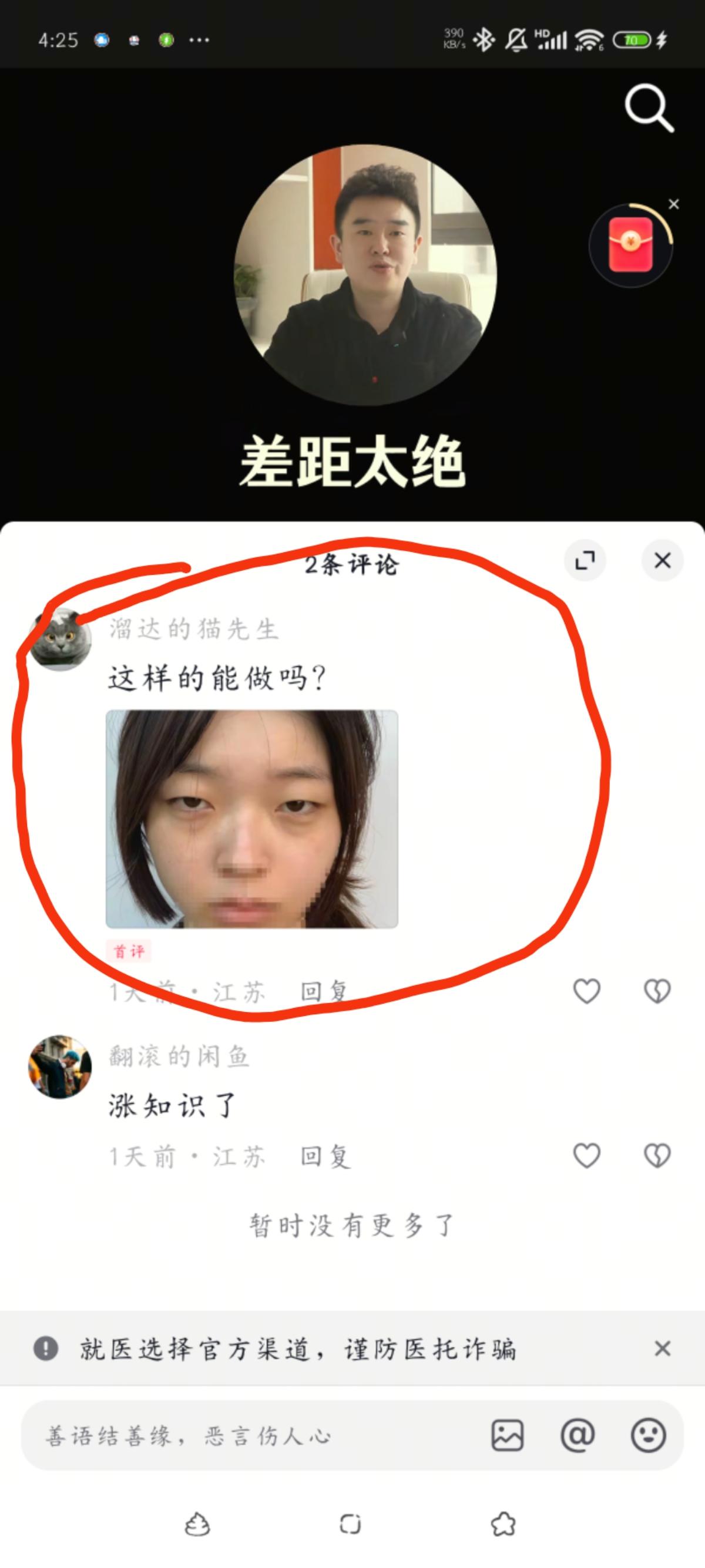This screenshot has height=1568, width=705.
Task: Open the emoji picker
Action: coord(649,1436)
